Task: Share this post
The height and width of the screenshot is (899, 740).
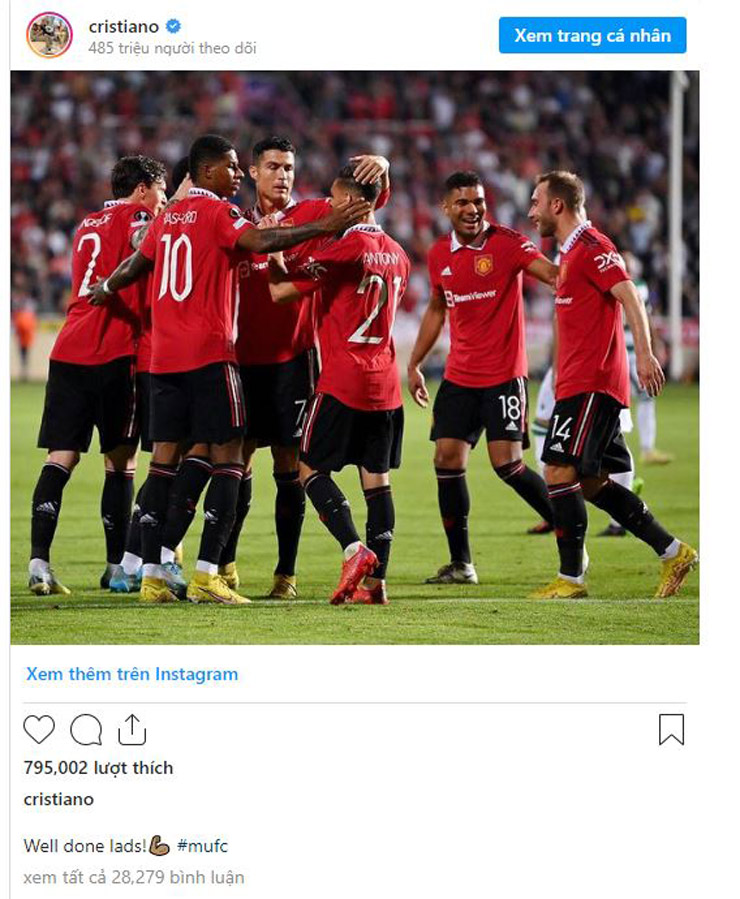Action: [x=132, y=730]
